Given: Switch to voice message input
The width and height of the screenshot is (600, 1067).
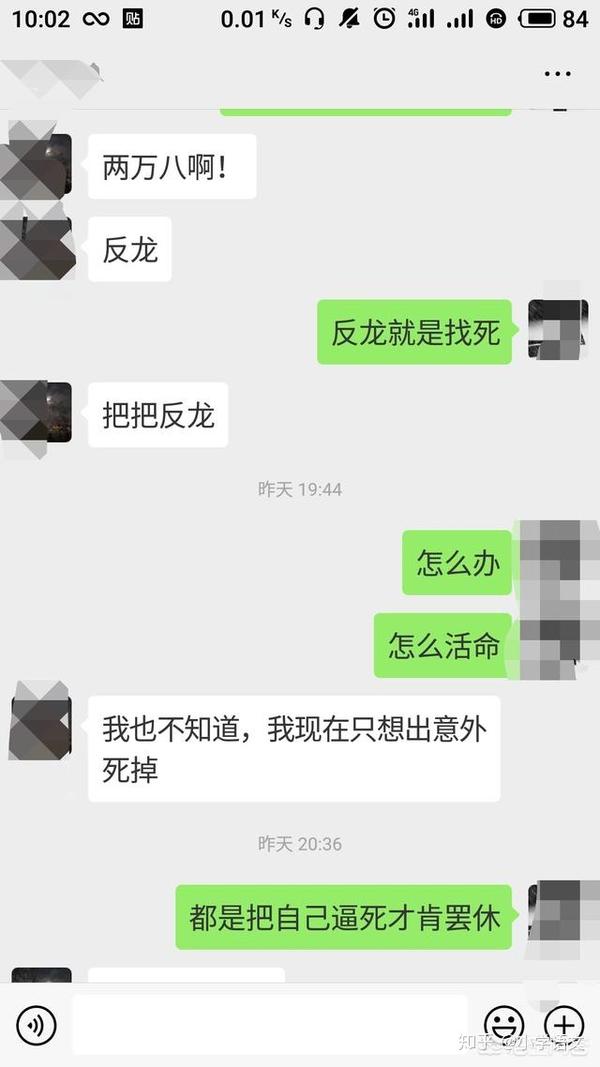Looking at the screenshot, I should tap(36, 1025).
